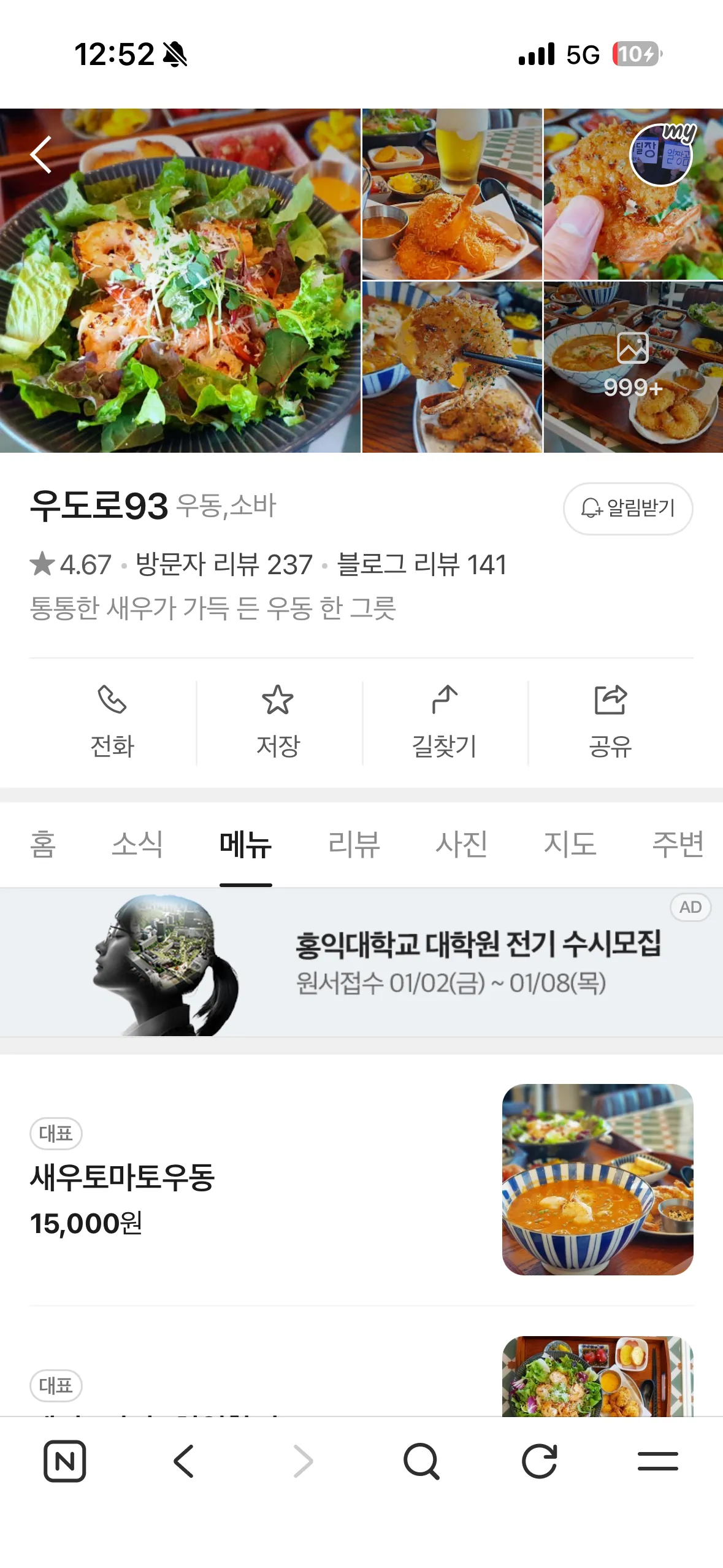
Task: Tap the browser search icon
Action: click(421, 1461)
